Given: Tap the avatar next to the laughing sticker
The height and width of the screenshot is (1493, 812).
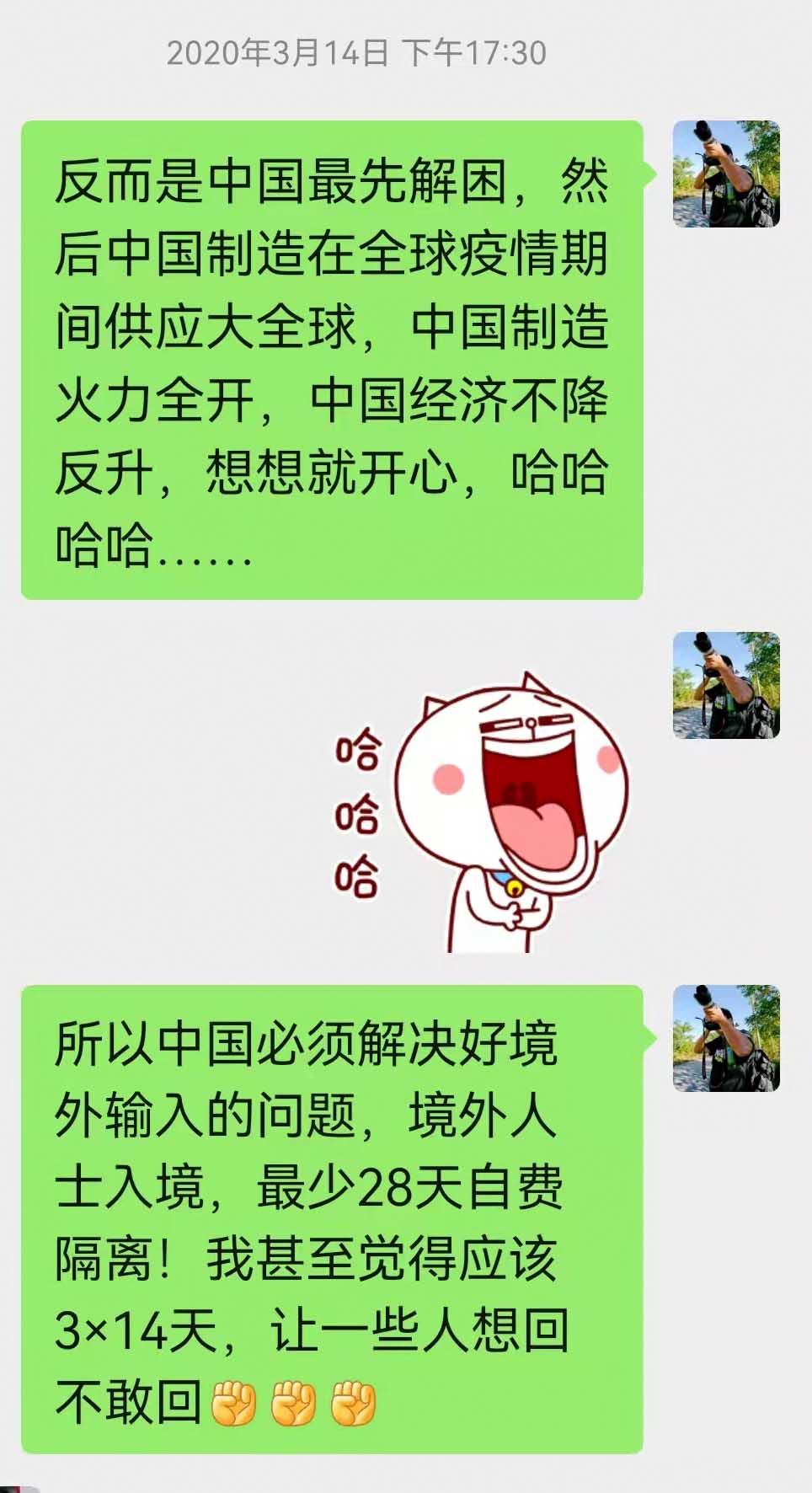Looking at the screenshot, I should coord(726,685).
